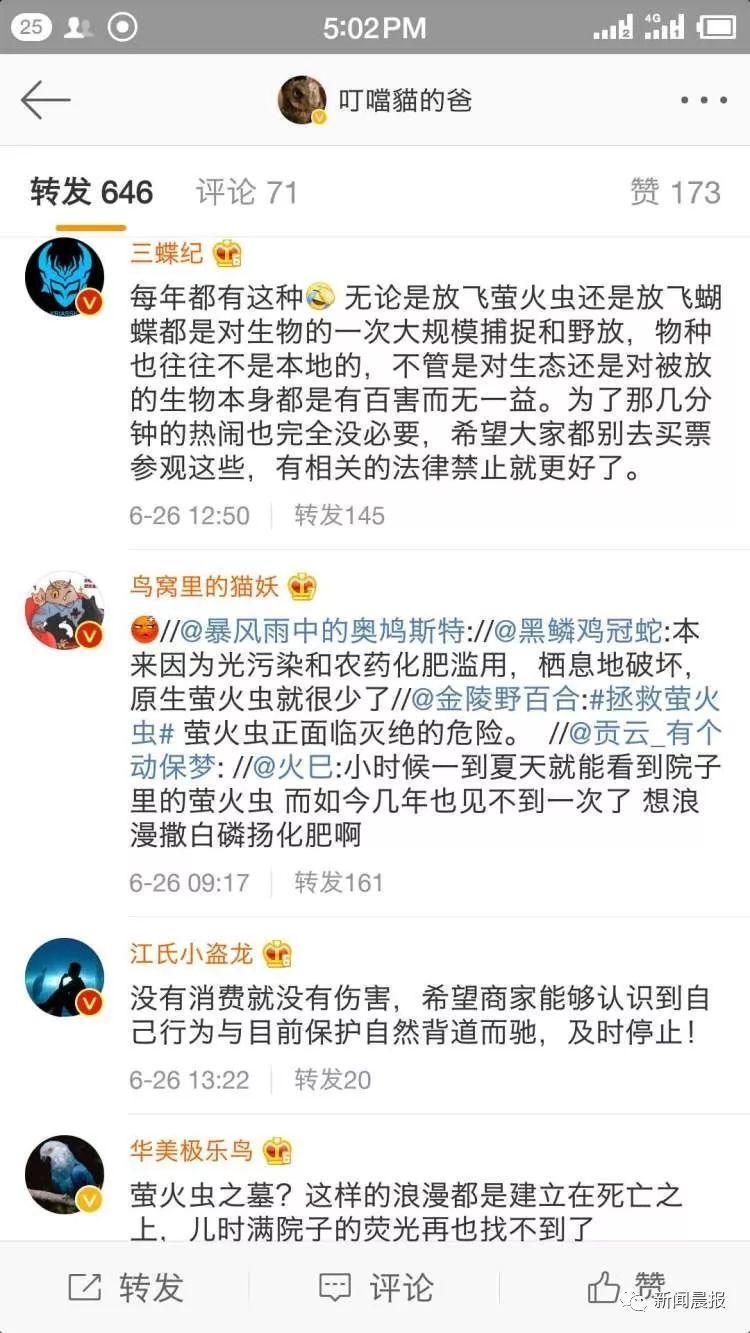The image size is (750, 1333).
Task: Open username 三蝶纪
Action: pyautogui.click(x=167, y=254)
